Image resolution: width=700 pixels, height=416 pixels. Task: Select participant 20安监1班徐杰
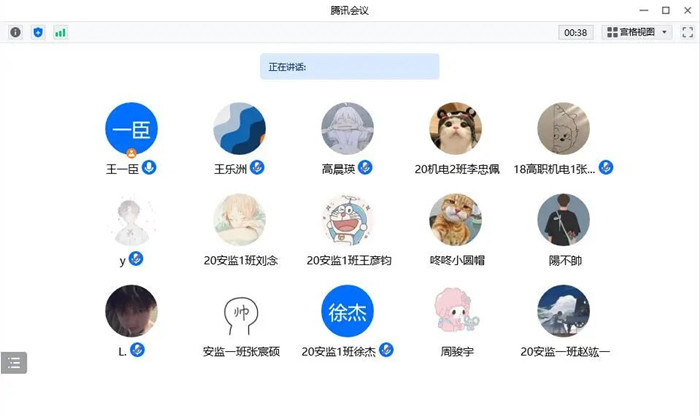347,311
